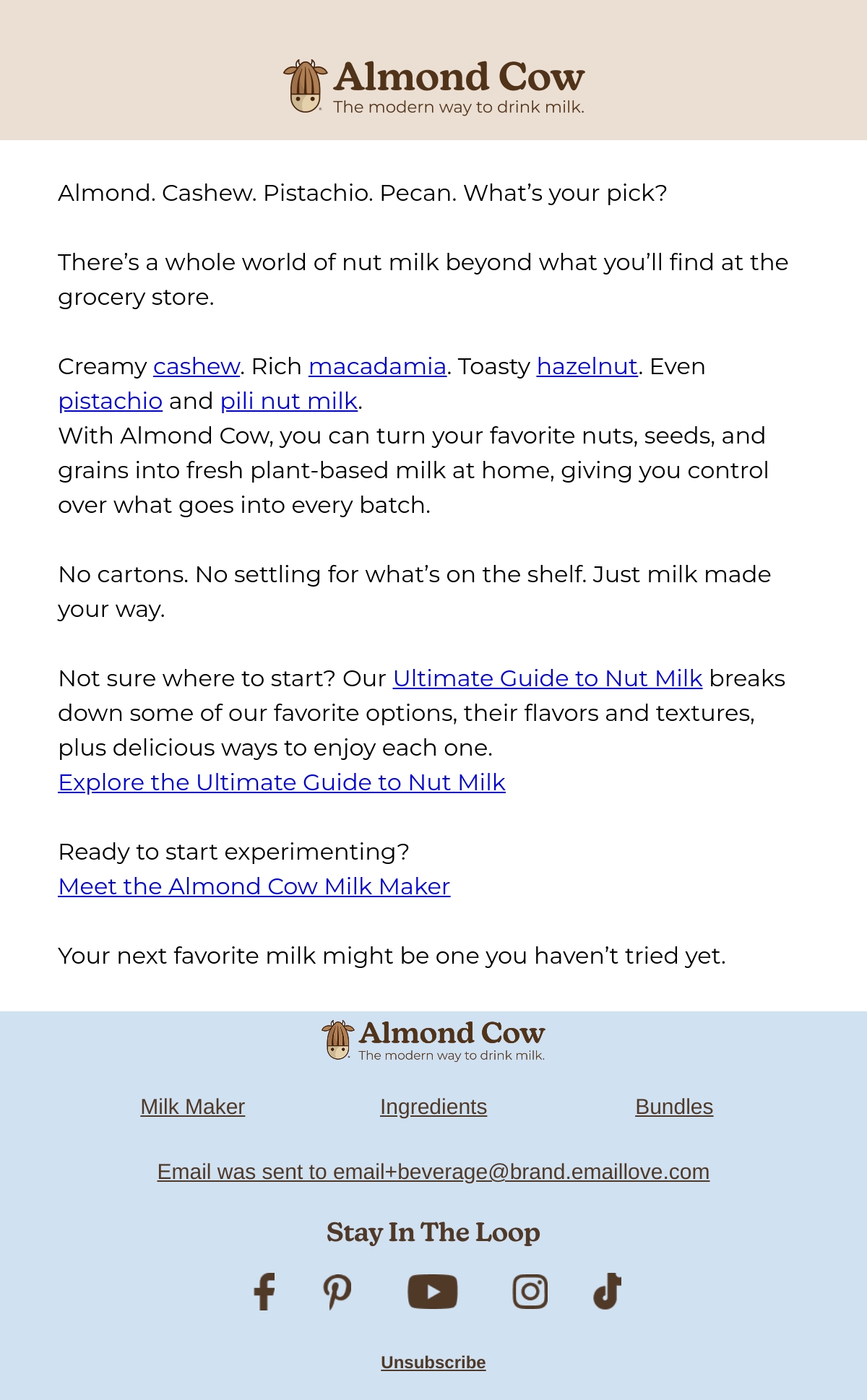Follow the hazelnut link

coord(587,366)
